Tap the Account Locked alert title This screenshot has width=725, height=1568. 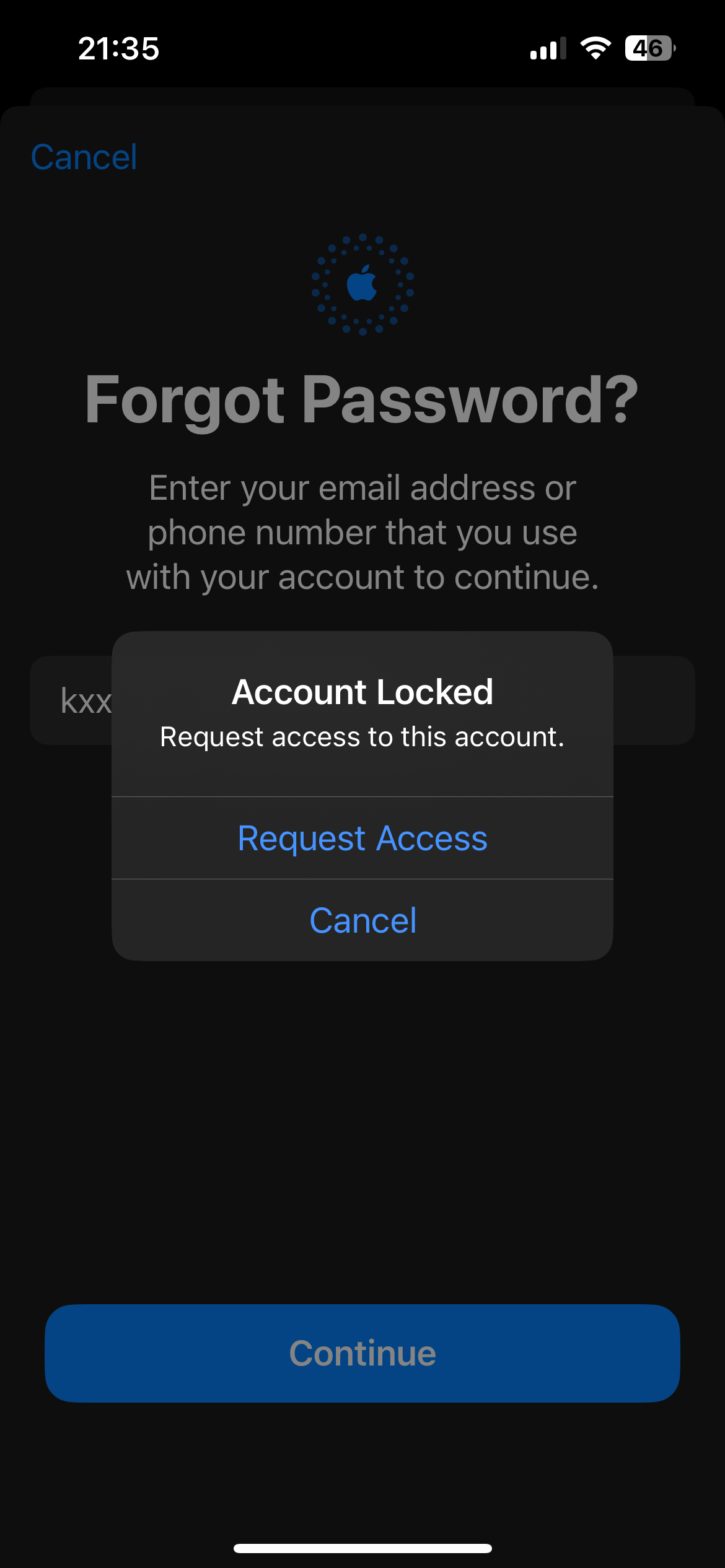point(362,692)
